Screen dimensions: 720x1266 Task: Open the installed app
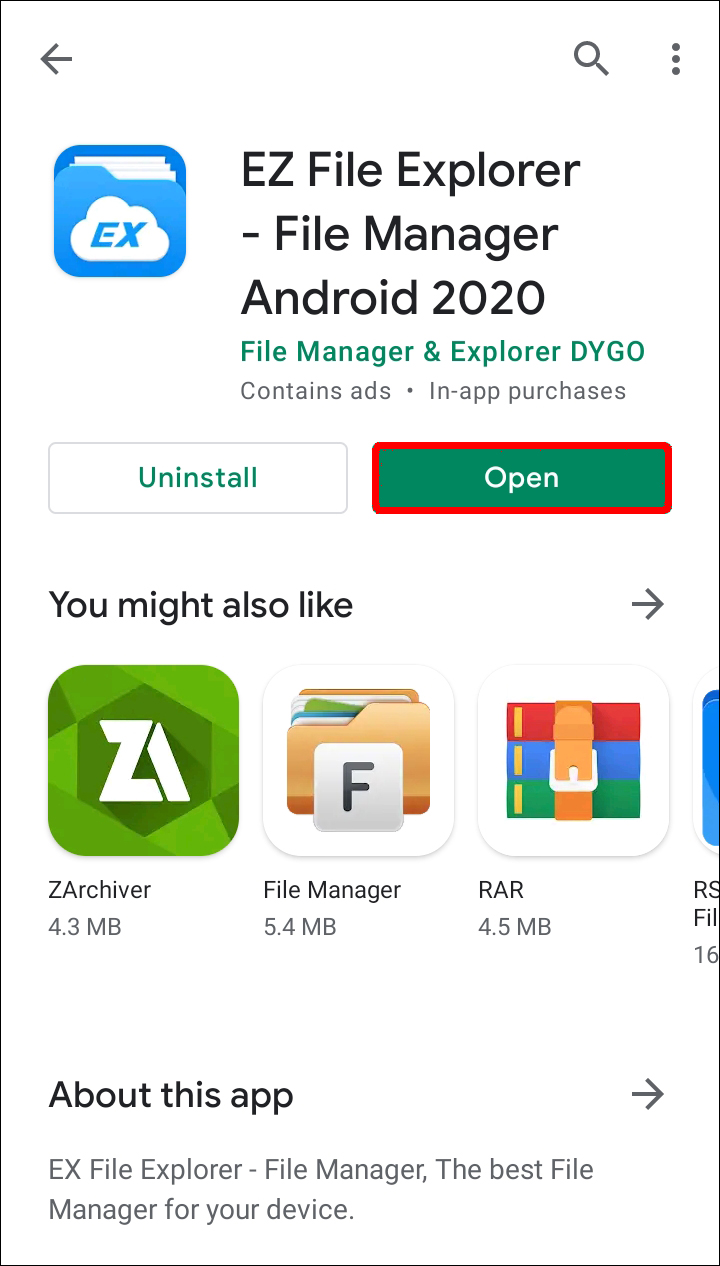(x=521, y=478)
